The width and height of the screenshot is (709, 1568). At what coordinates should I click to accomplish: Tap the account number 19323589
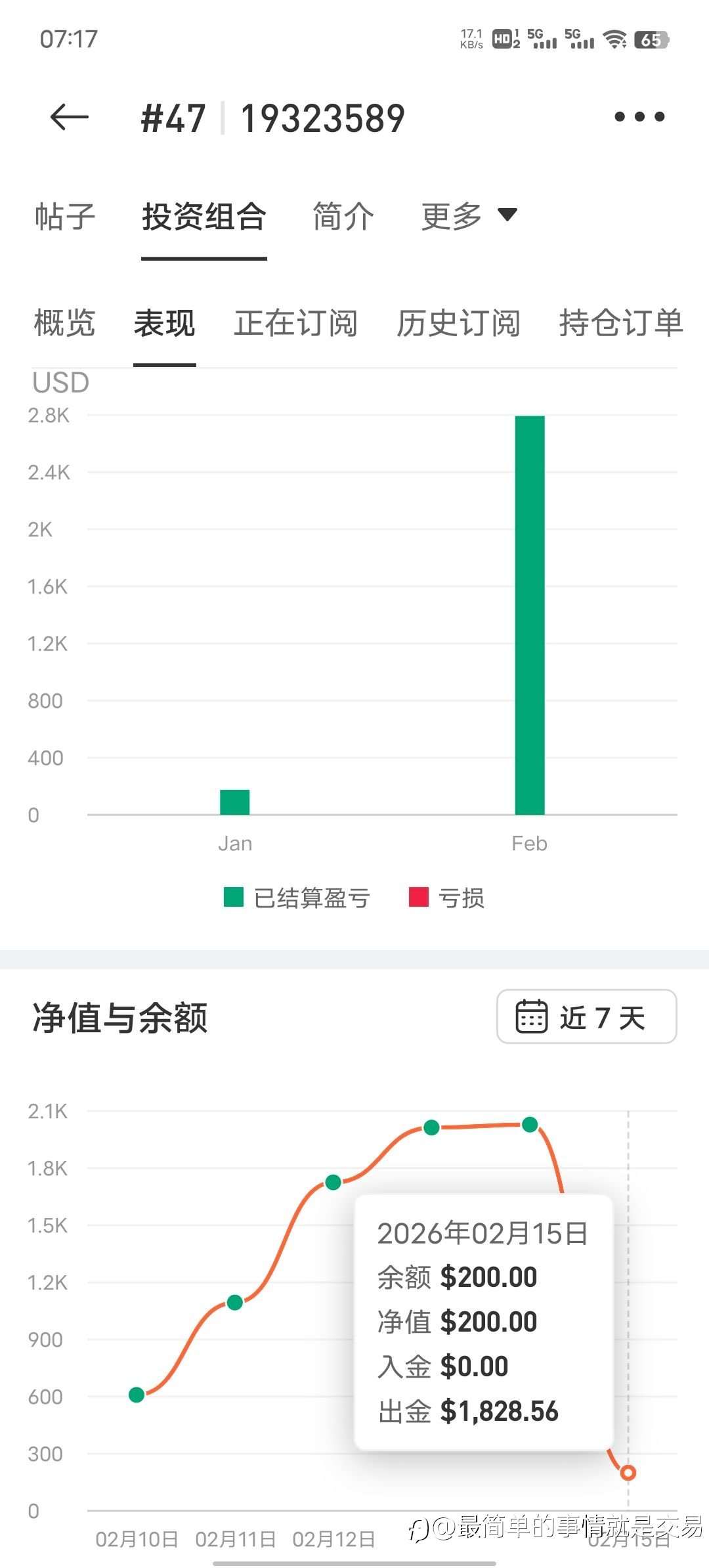tap(322, 117)
